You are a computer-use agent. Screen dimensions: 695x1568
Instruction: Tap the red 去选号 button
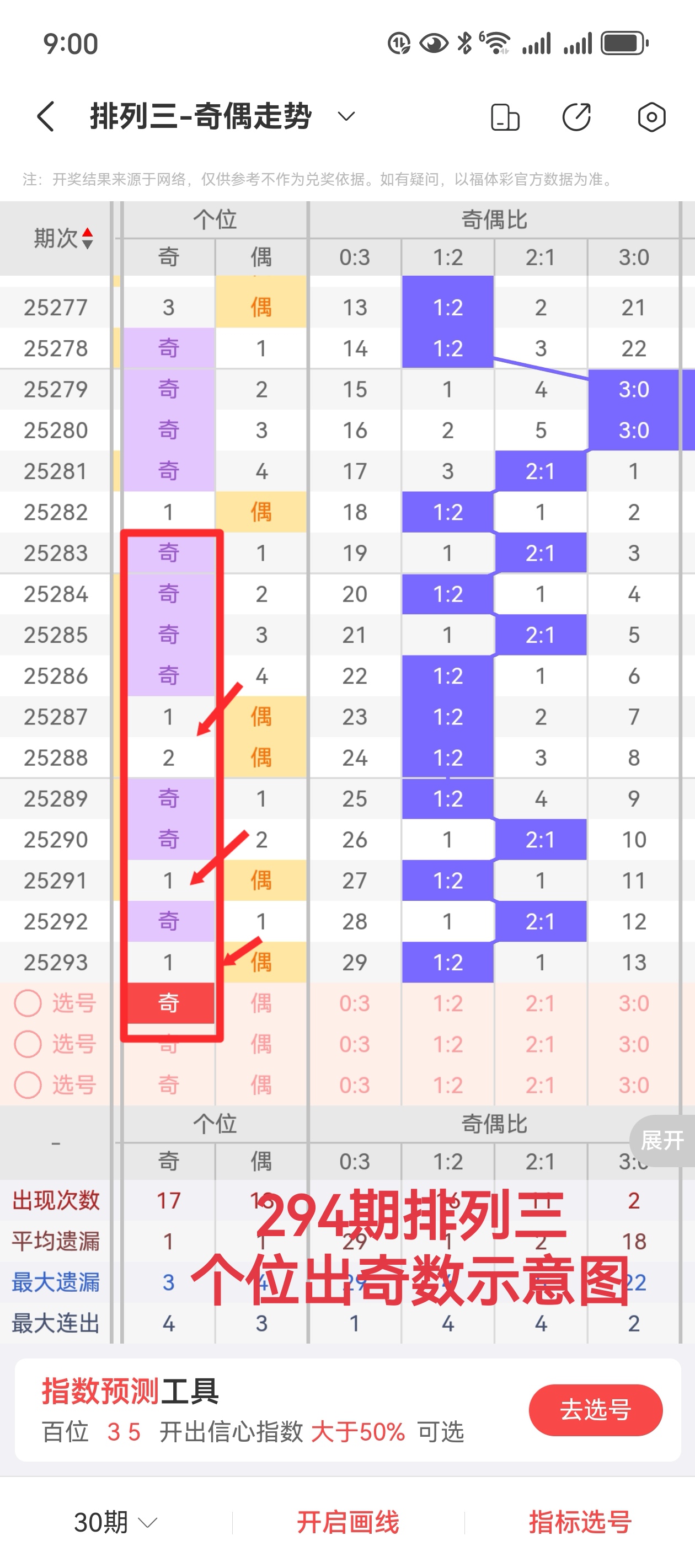595,1410
